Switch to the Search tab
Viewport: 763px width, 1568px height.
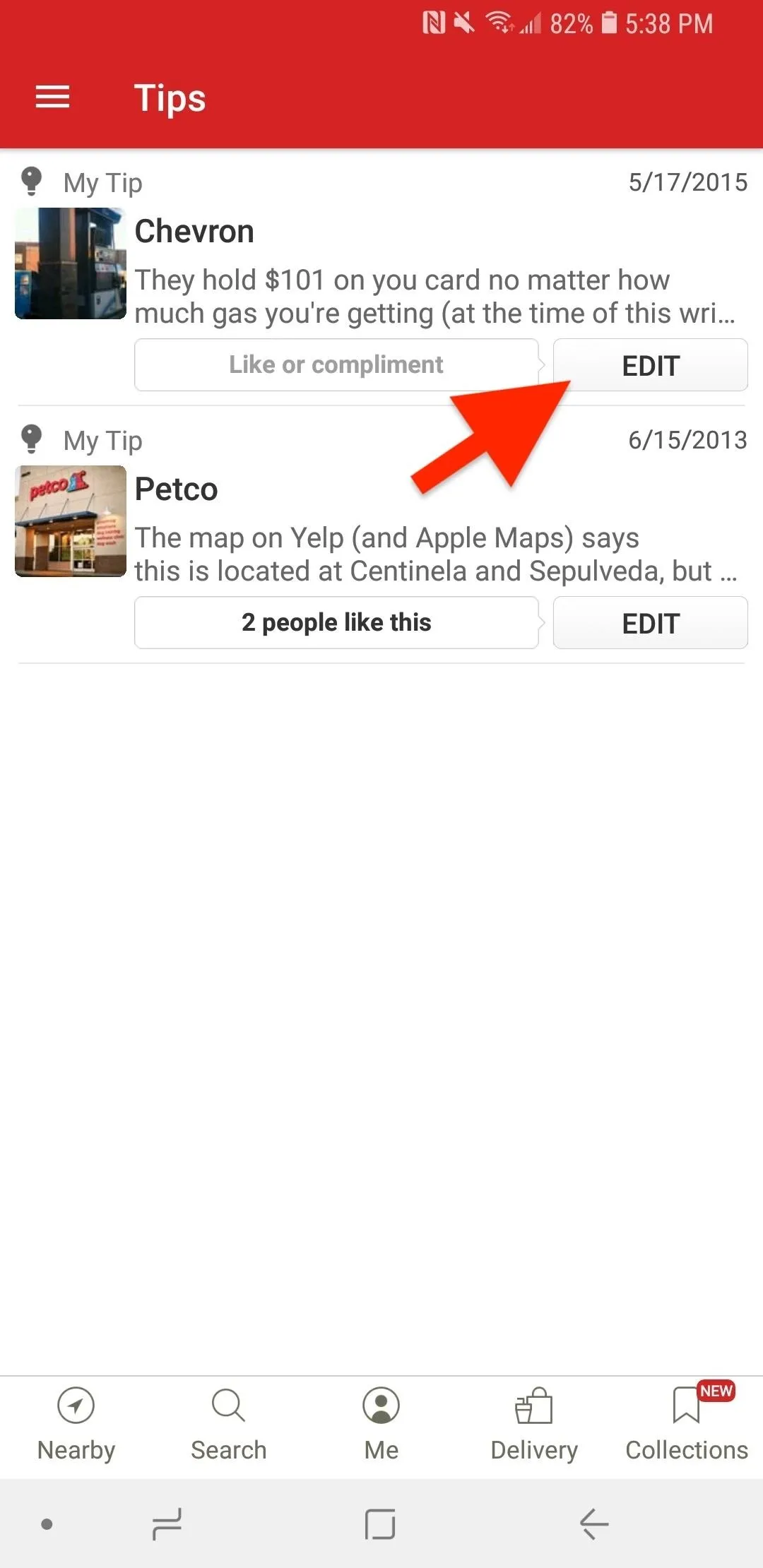click(229, 1425)
